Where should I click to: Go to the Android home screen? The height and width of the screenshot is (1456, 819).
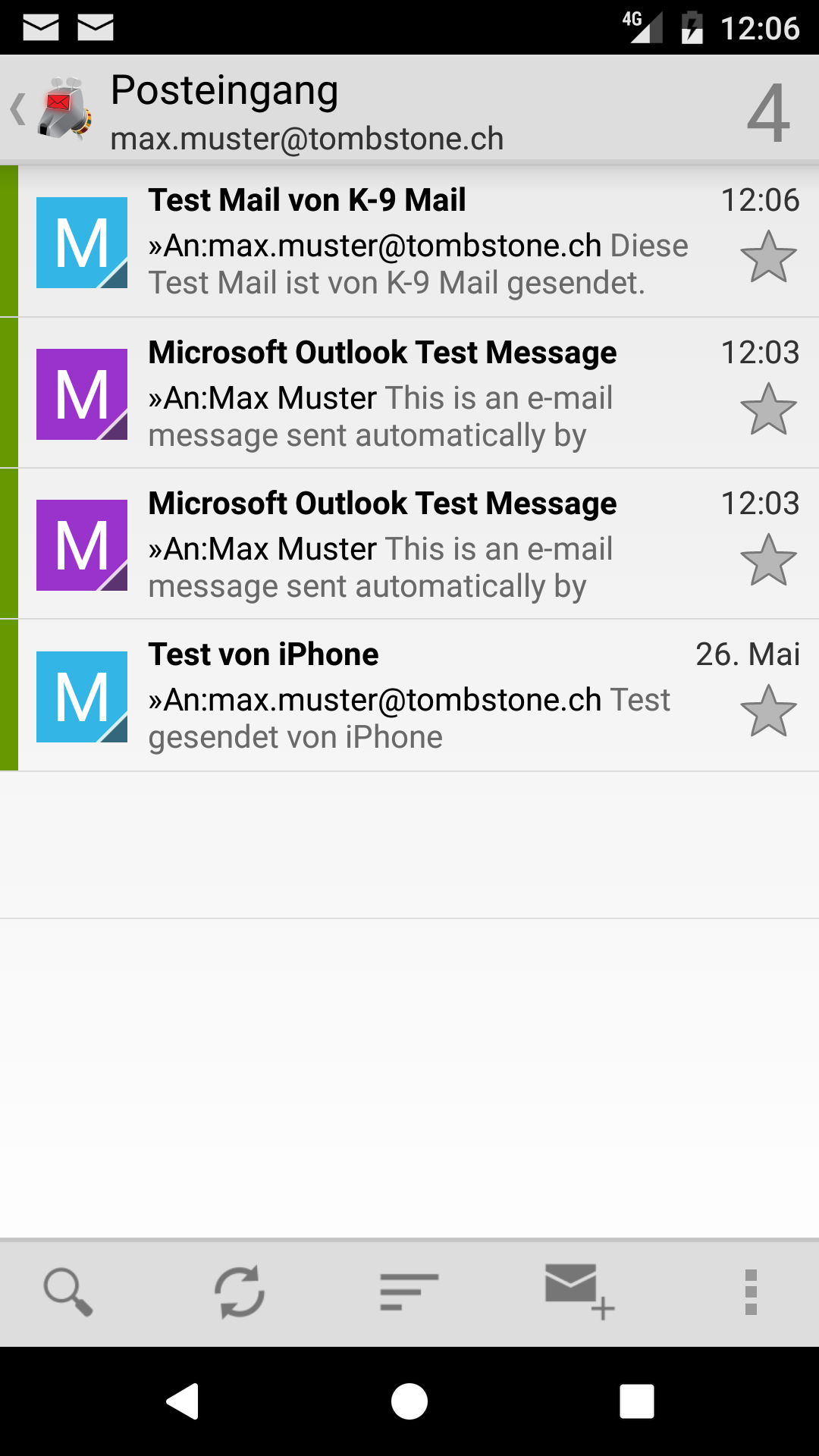click(x=409, y=1401)
